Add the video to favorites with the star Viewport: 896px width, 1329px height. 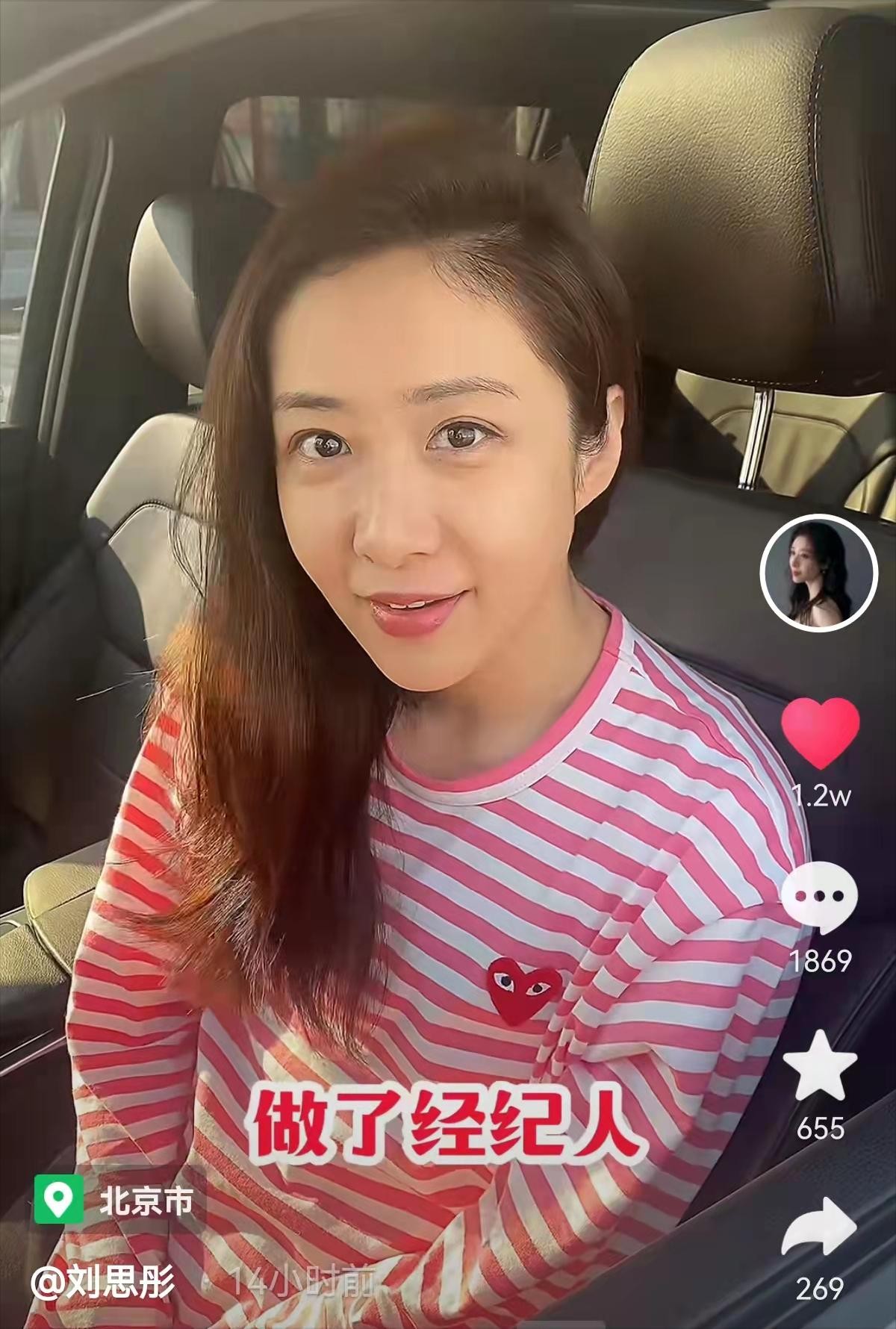tap(820, 1065)
